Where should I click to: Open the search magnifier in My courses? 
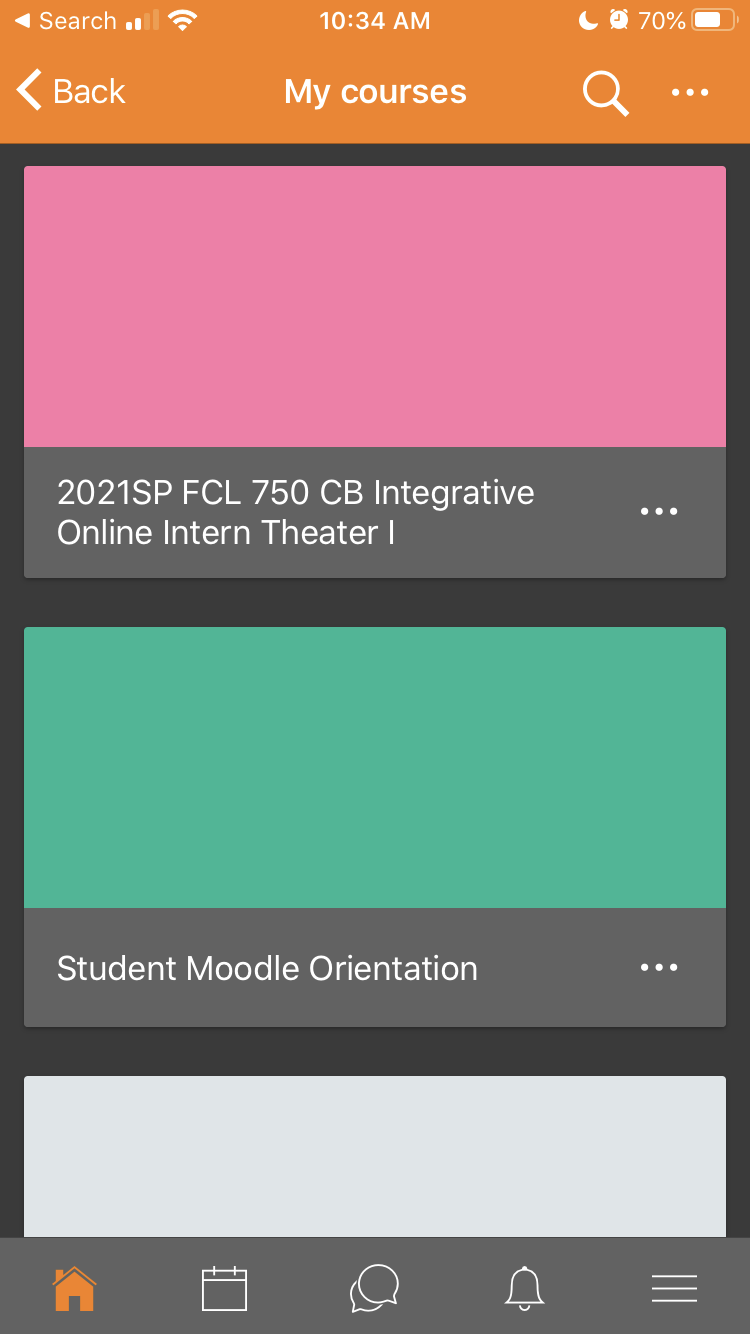point(605,93)
